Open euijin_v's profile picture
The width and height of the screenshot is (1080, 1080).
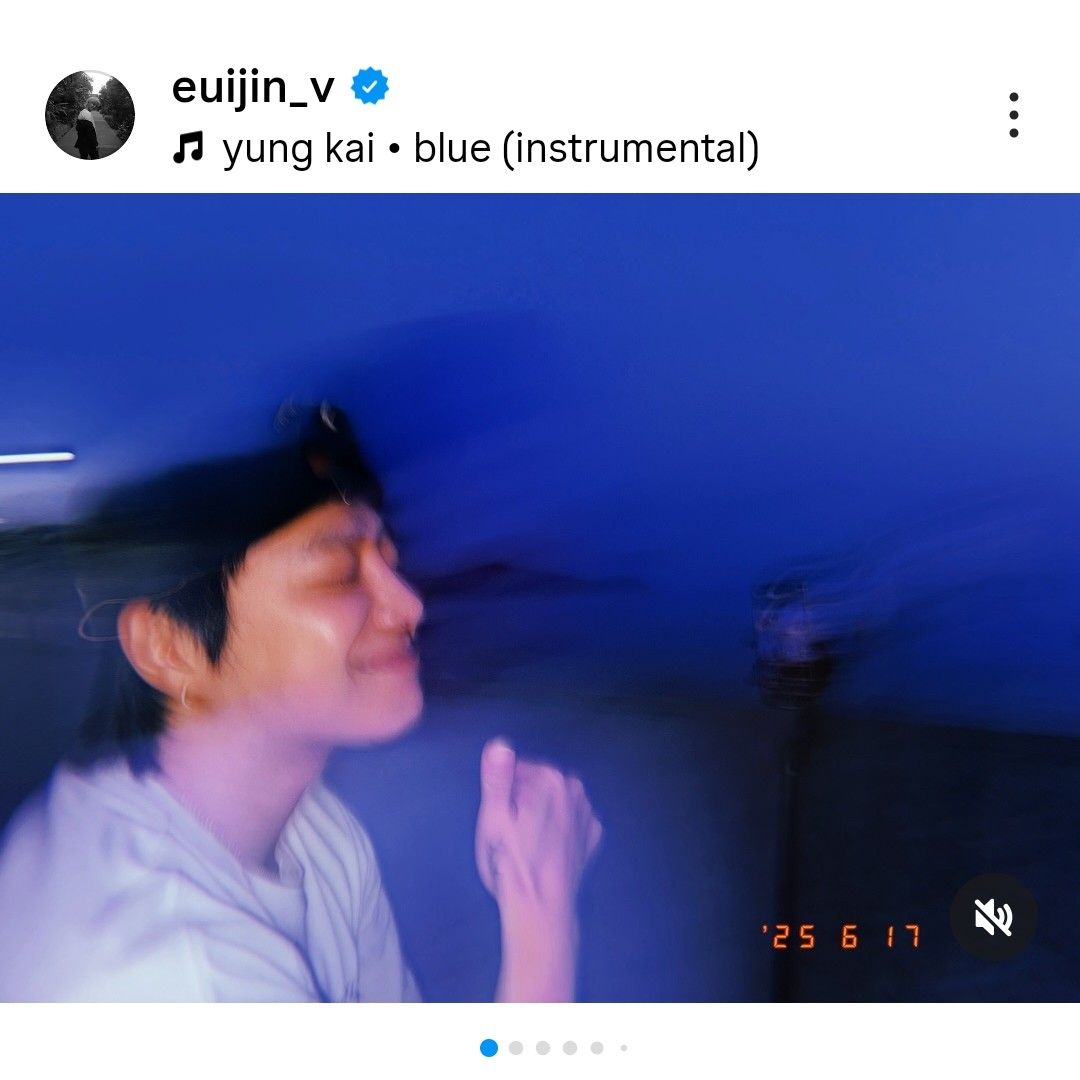coord(90,115)
